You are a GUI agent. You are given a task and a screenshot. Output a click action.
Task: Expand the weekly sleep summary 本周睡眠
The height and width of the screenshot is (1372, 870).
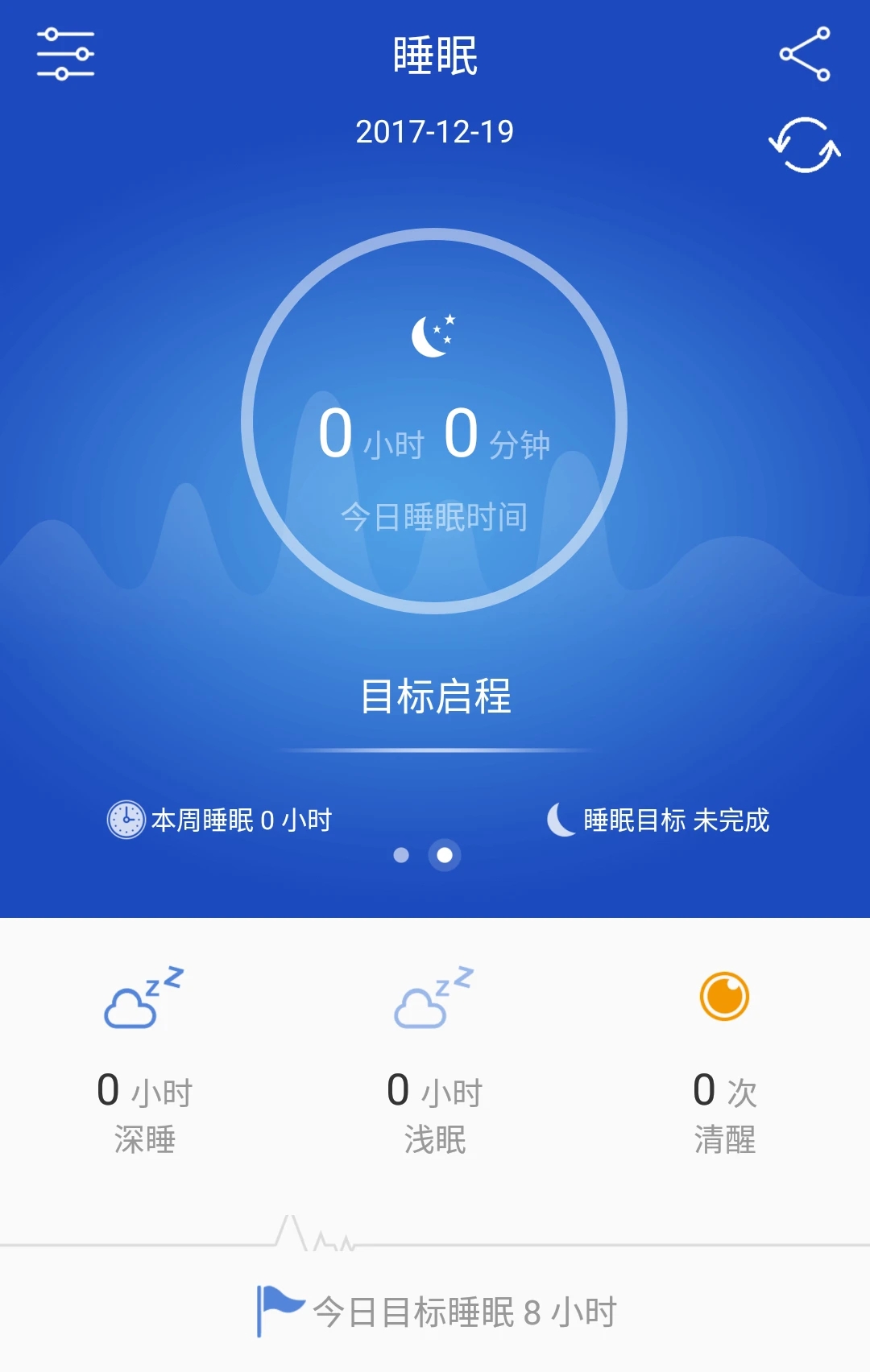coord(242,821)
